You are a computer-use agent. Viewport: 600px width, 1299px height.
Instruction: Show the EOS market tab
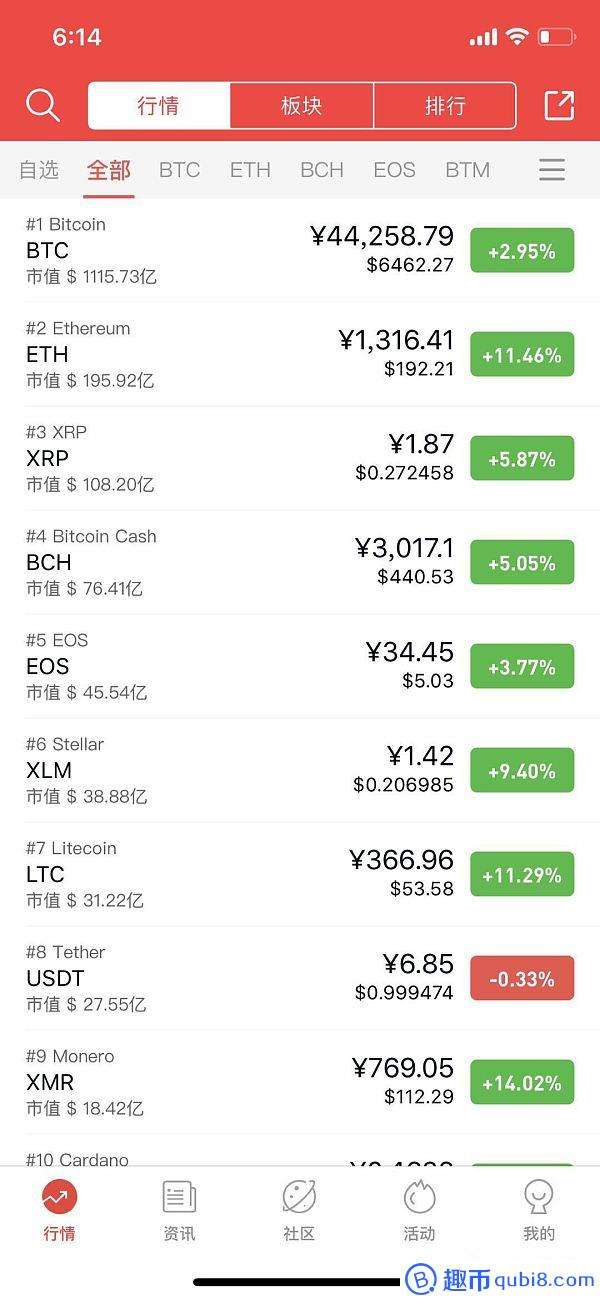coord(394,170)
